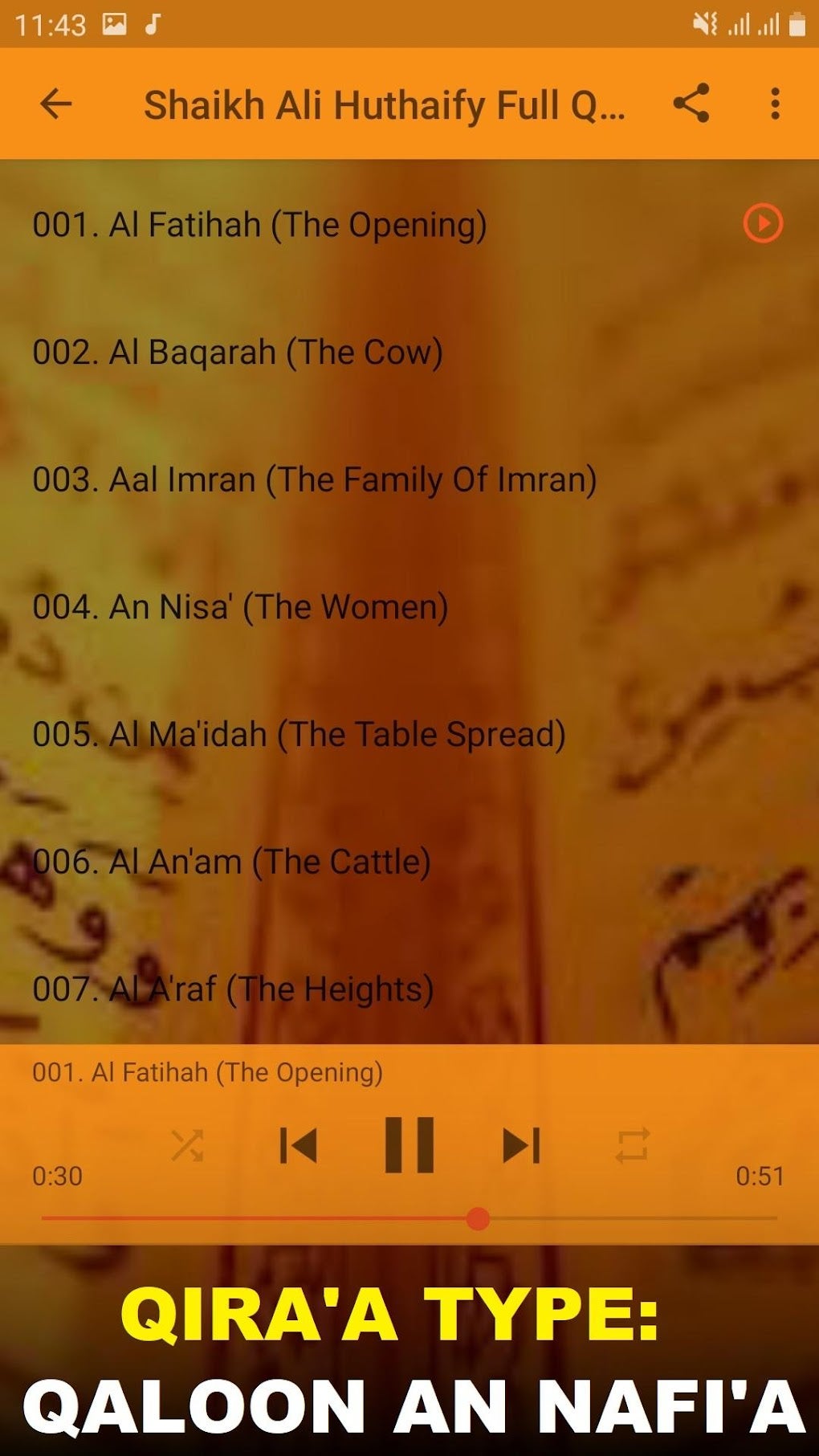Share this Quran app
This screenshot has width=819, height=1456.
pos(691,104)
